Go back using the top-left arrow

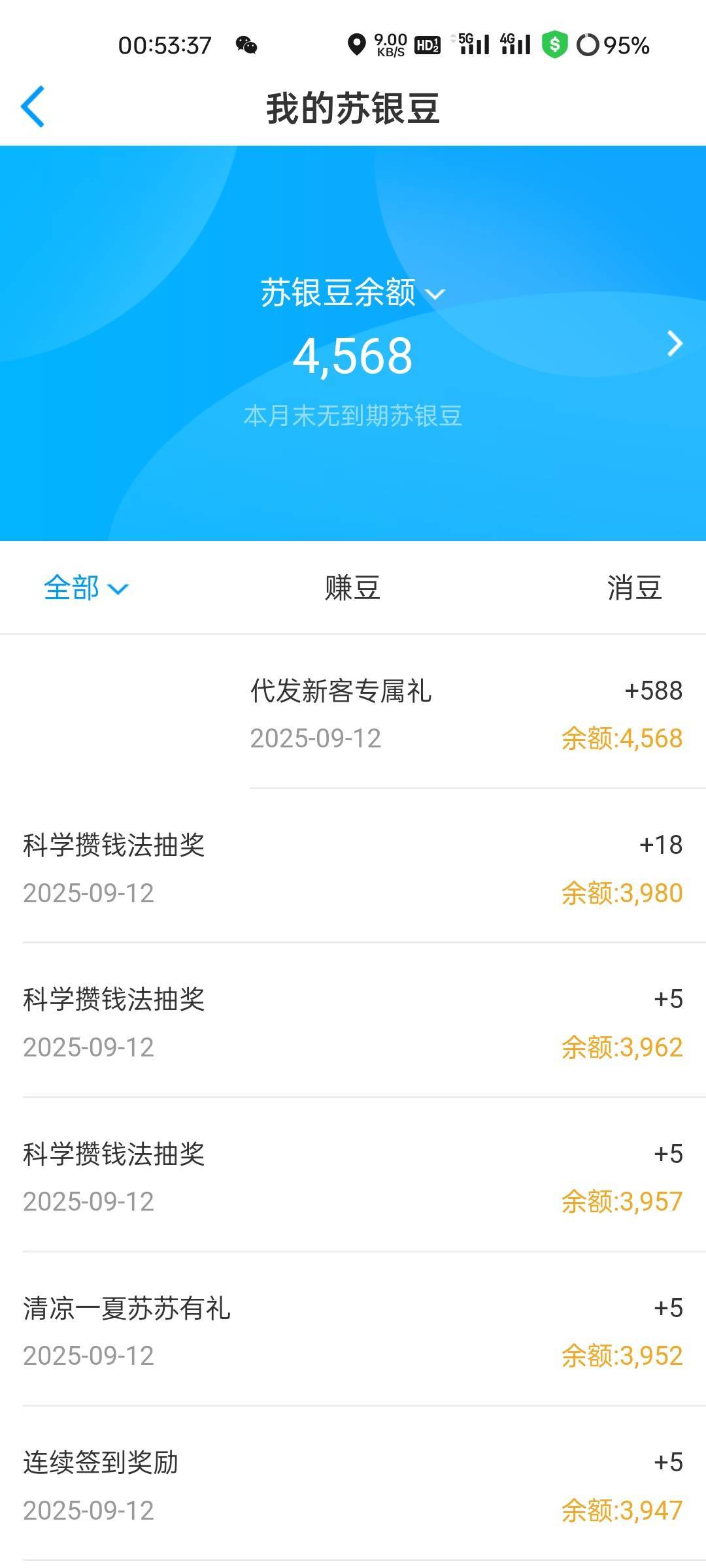33,106
